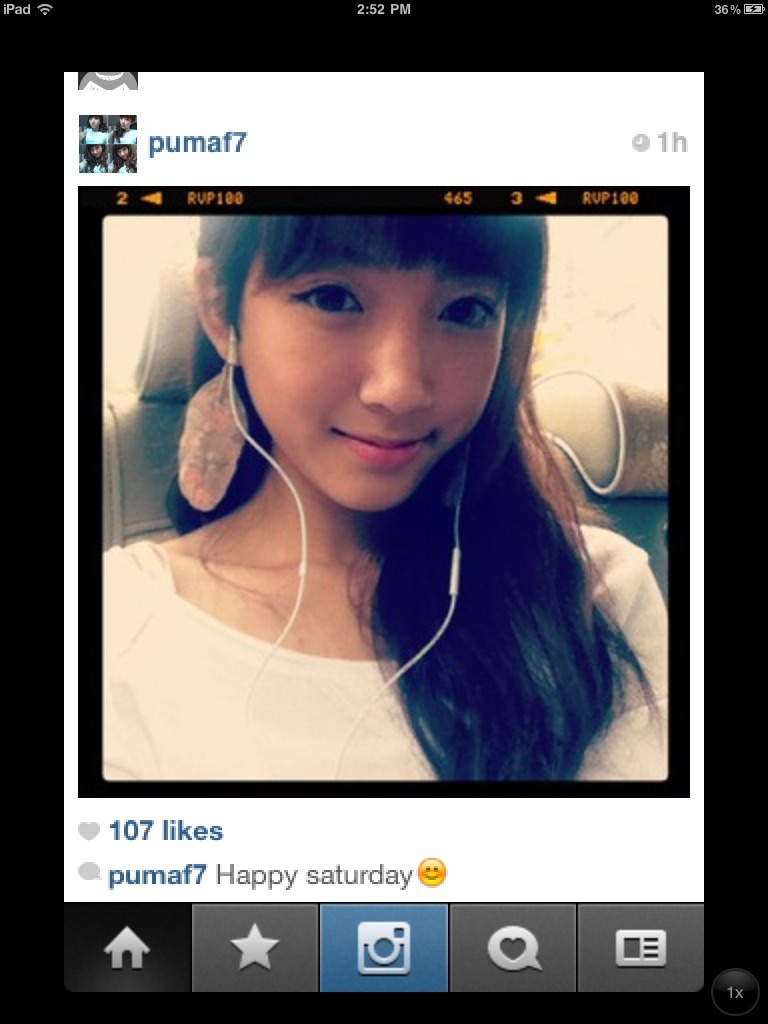Switch to the News activity tab
Image resolution: width=768 pixels, height=1024 pixels.
point(513,947)
